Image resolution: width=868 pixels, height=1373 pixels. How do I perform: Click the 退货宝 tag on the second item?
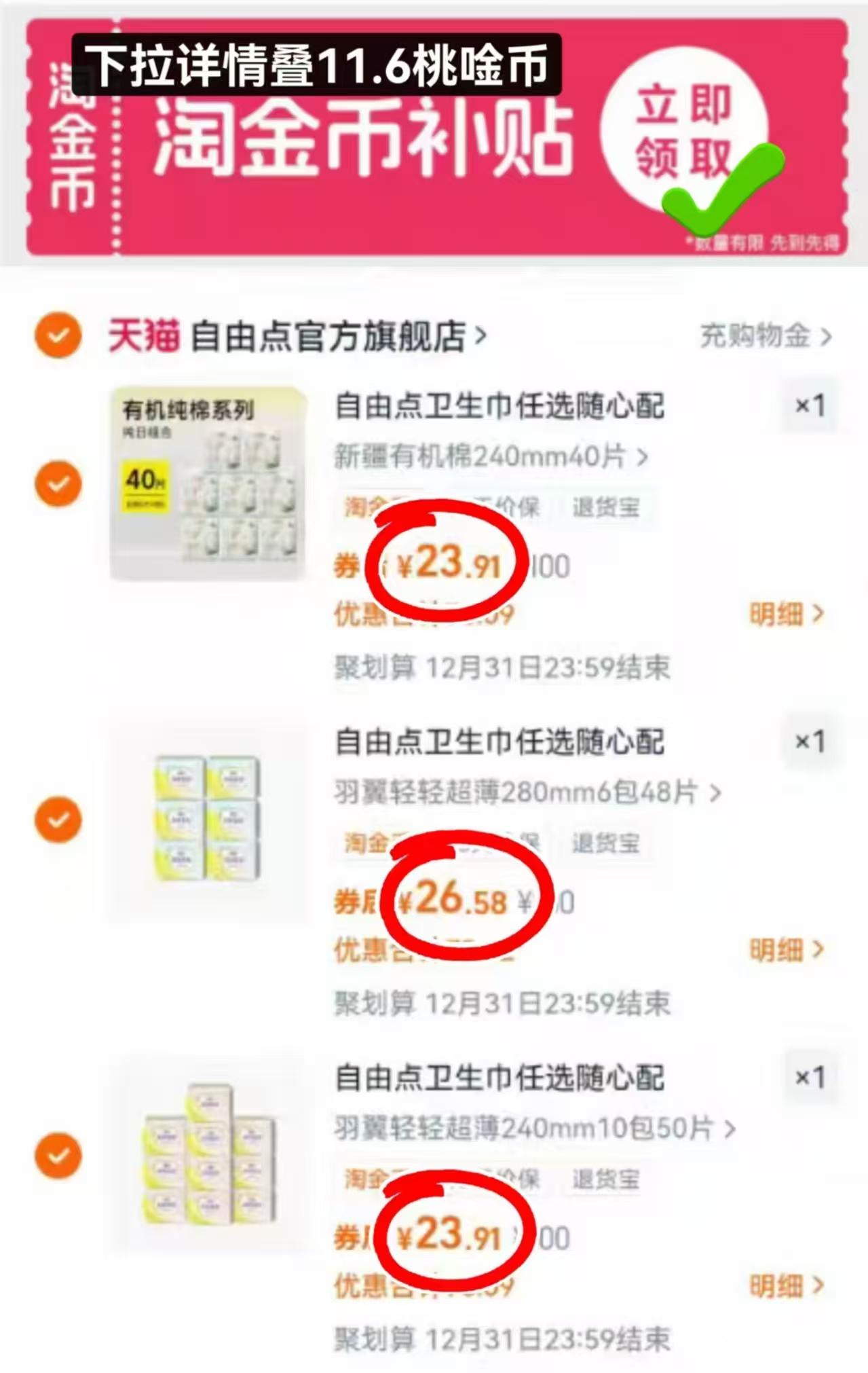pos(604,843)
